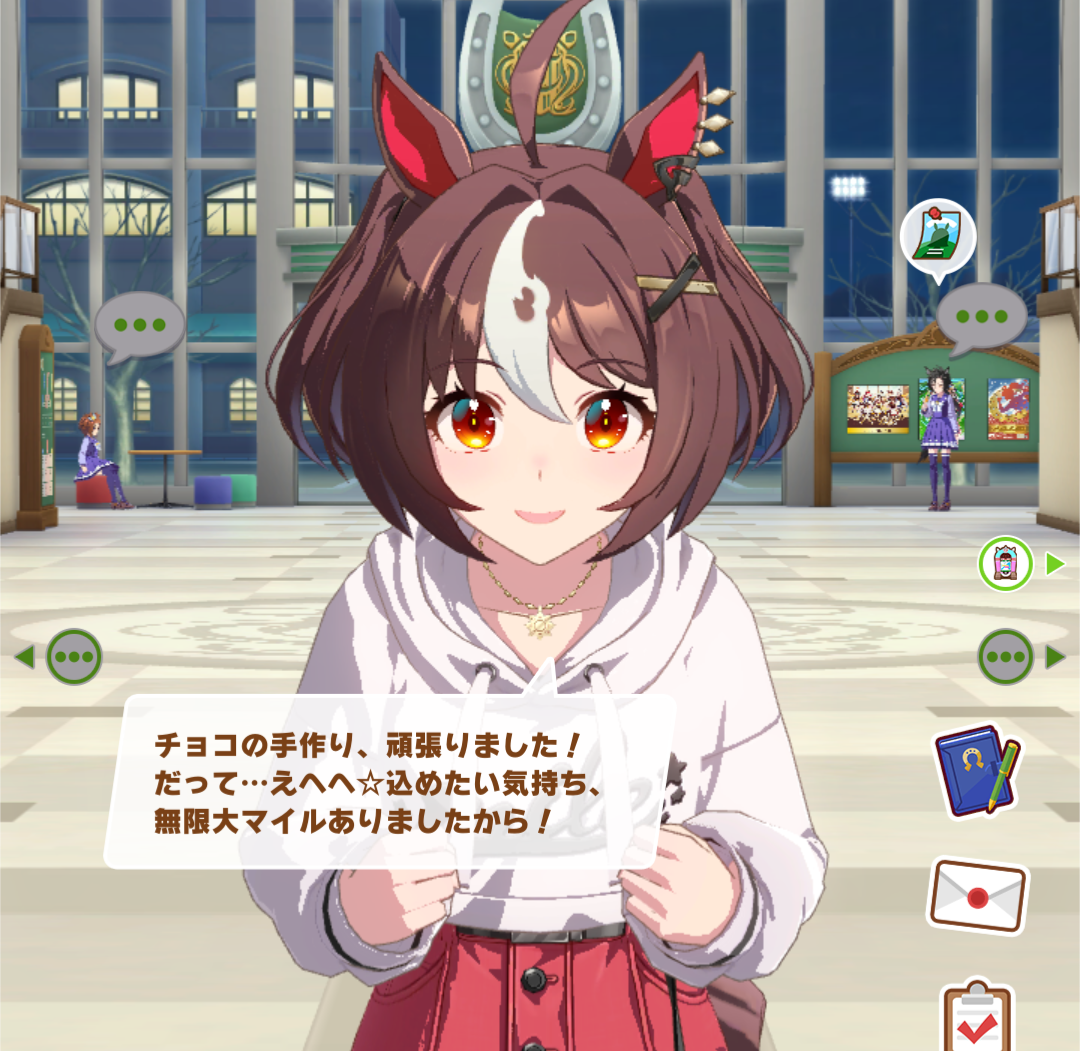Screen dimensions: 1080x1051
Task: Tap the speech bubble above the seated girl
Action: [x=140, y=325]
